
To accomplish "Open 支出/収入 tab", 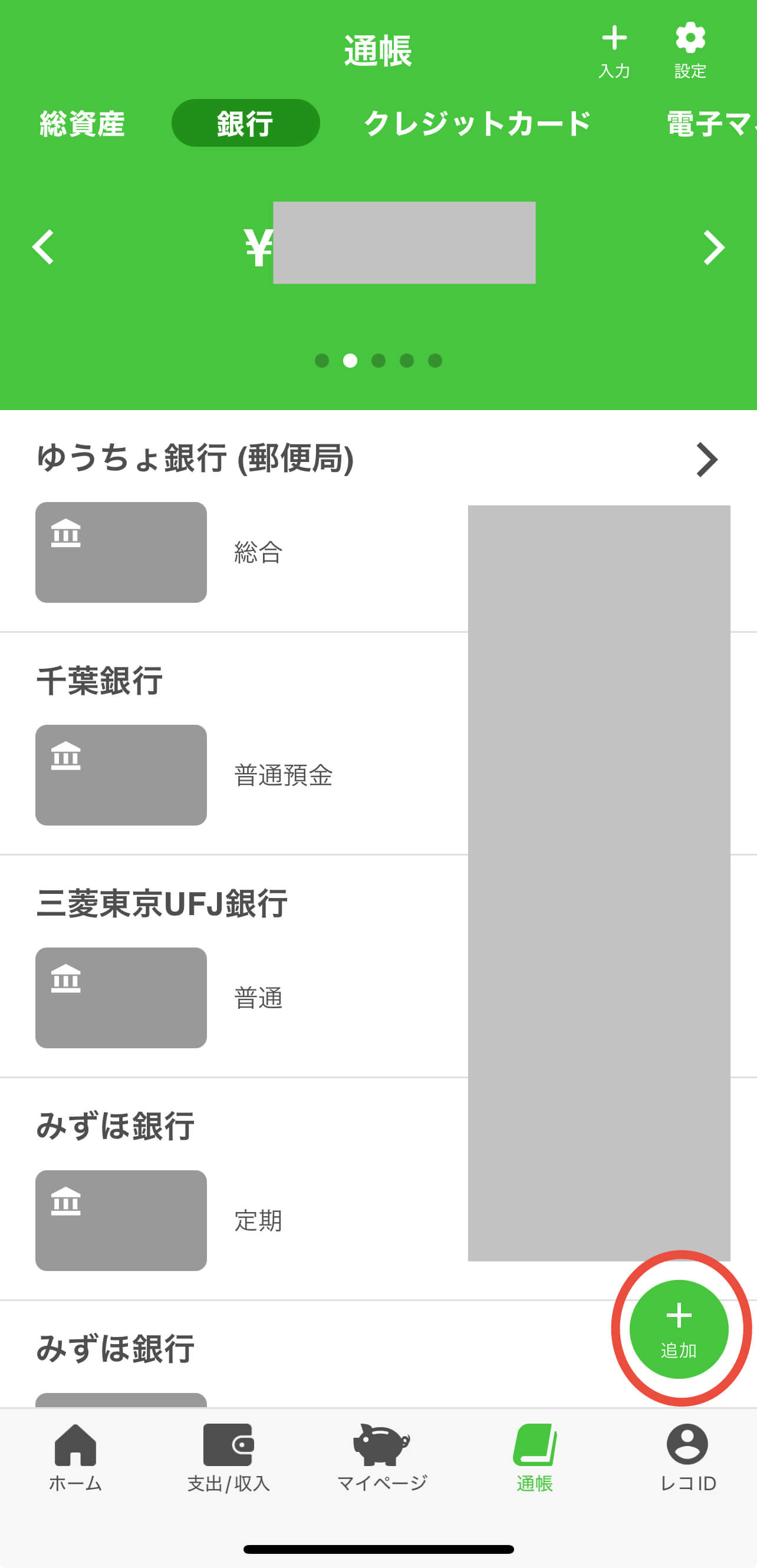I will coord(228,1457).
